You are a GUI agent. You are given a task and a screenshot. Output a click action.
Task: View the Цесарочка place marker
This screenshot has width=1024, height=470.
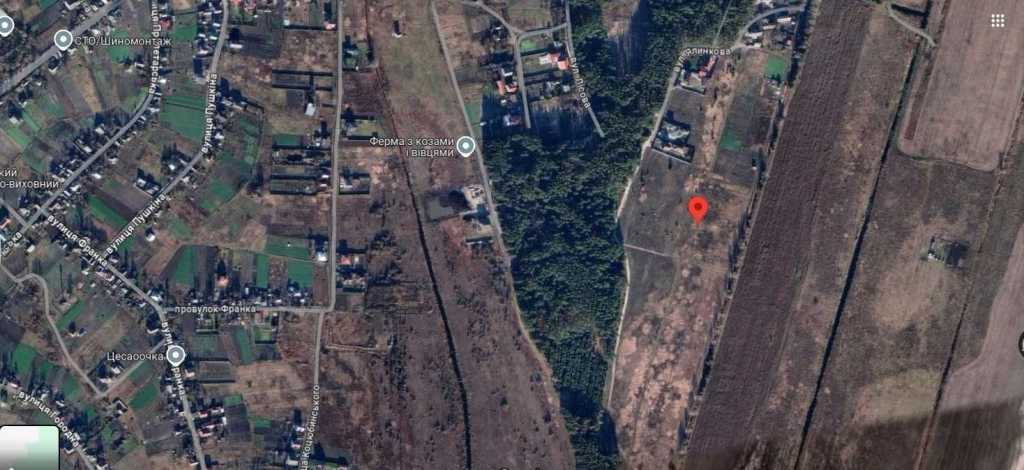[x=175, y=355]
